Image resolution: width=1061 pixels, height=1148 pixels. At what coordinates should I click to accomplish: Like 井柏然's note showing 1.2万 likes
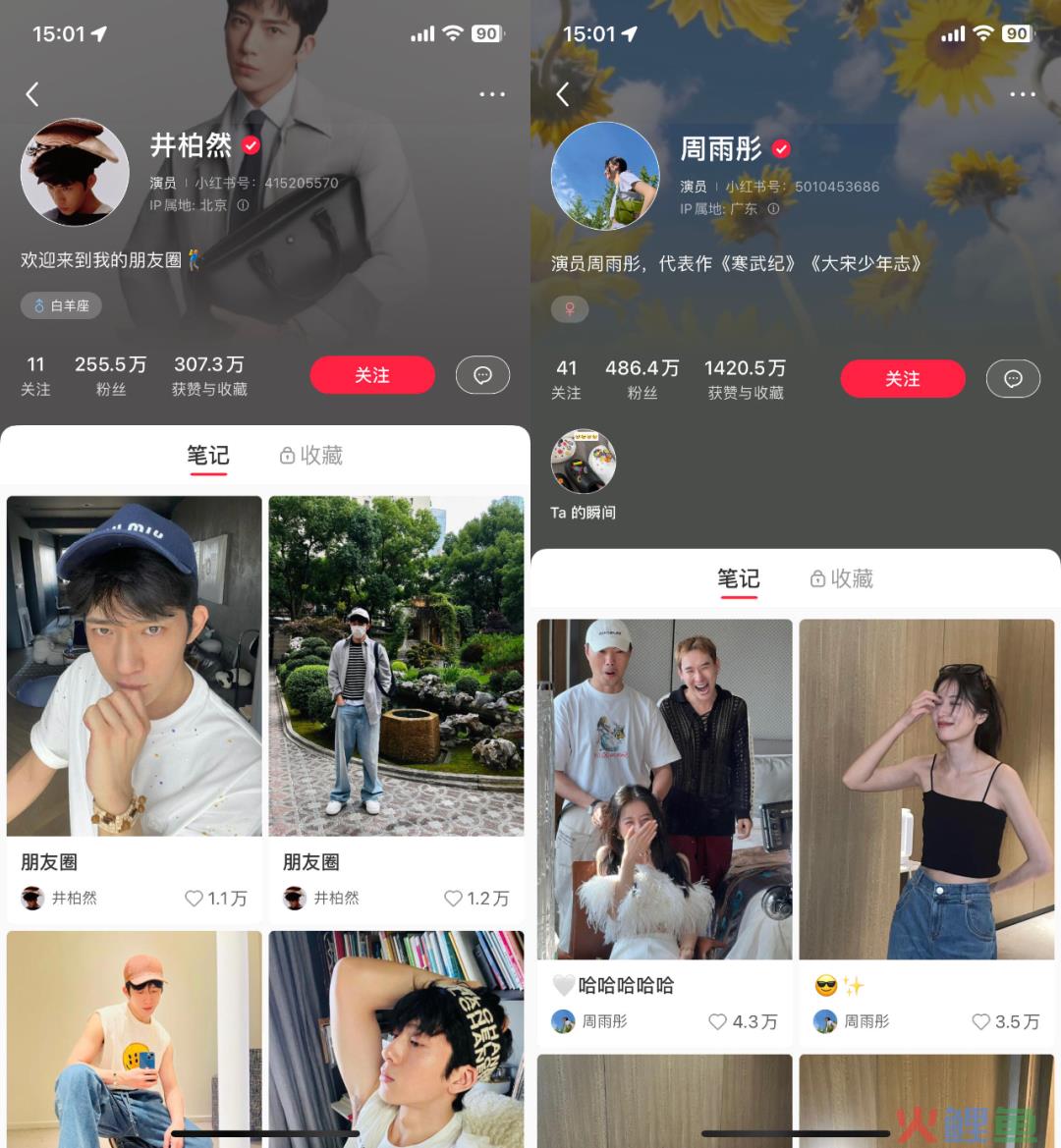453,899
